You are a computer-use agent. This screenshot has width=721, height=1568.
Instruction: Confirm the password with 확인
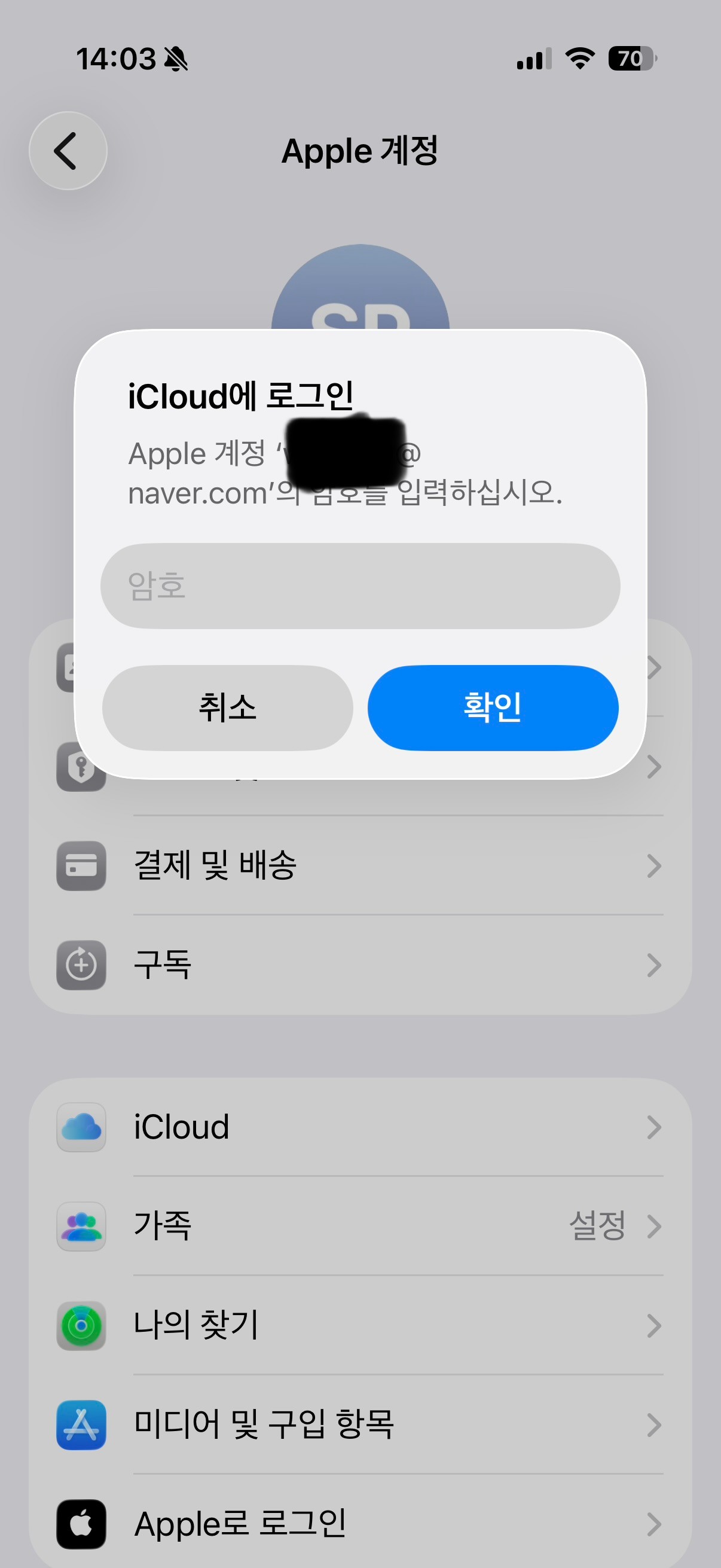tap(493, 707)
